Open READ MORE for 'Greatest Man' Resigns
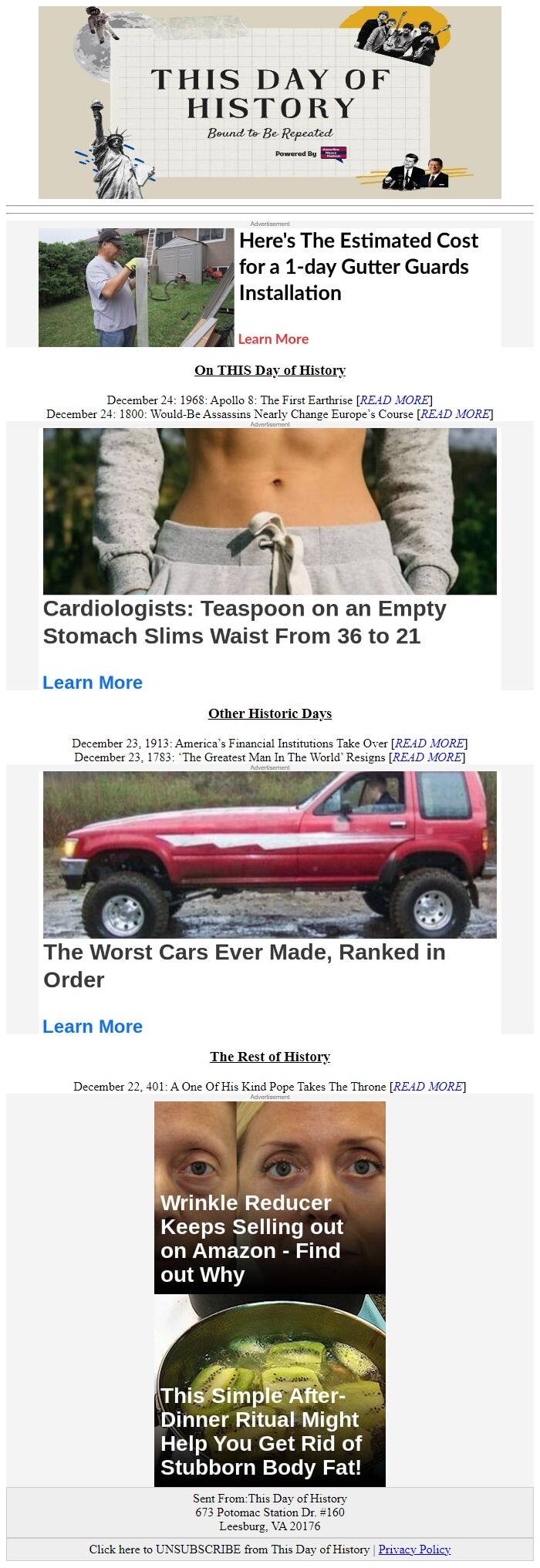The height and width of the screenshot is (1568, 540). point(428,757)
